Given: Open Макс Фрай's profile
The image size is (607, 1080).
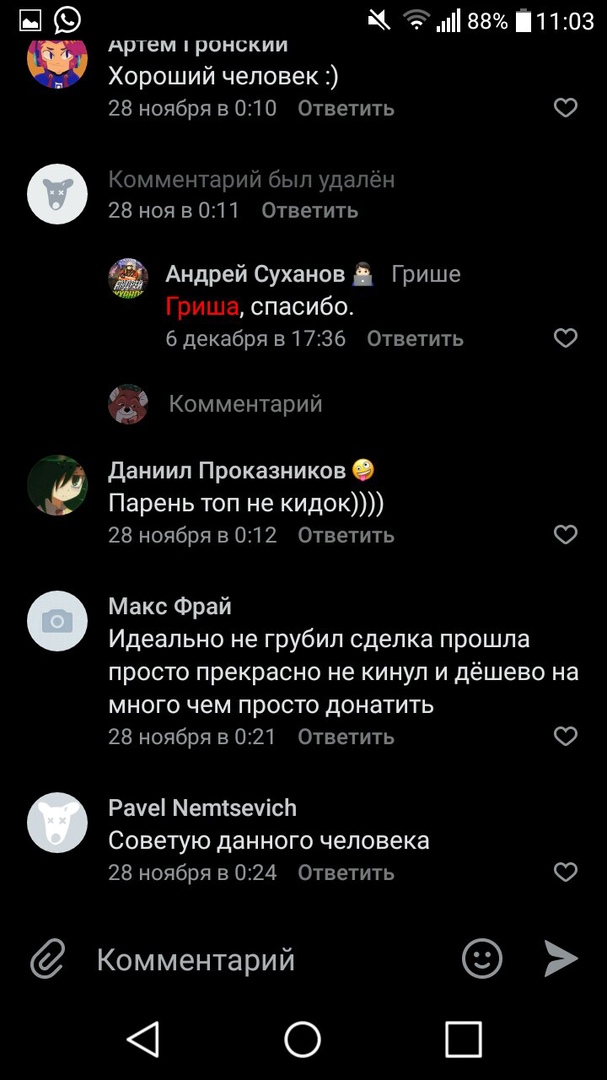Looking at the screenshot, I should (170, 606).
